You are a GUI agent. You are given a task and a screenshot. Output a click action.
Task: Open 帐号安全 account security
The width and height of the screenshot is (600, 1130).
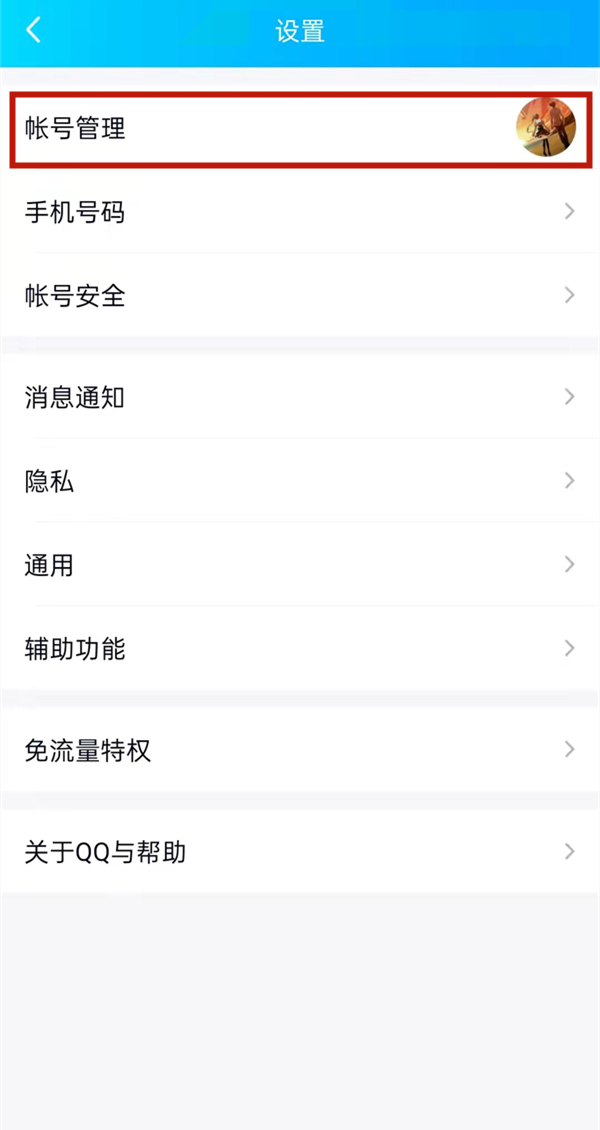[300, 296]
